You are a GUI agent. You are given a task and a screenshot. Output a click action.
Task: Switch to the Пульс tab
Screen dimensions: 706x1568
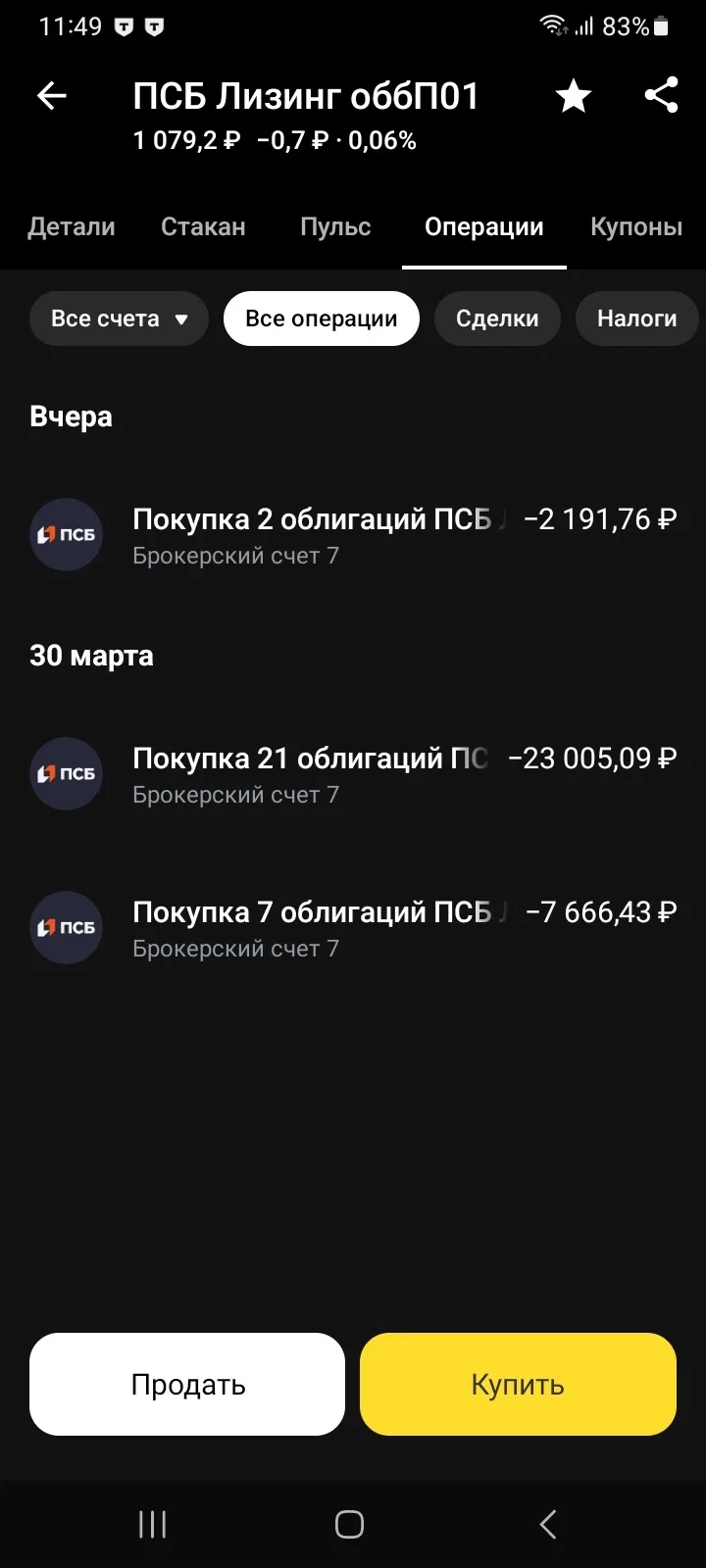pos(335,227)
